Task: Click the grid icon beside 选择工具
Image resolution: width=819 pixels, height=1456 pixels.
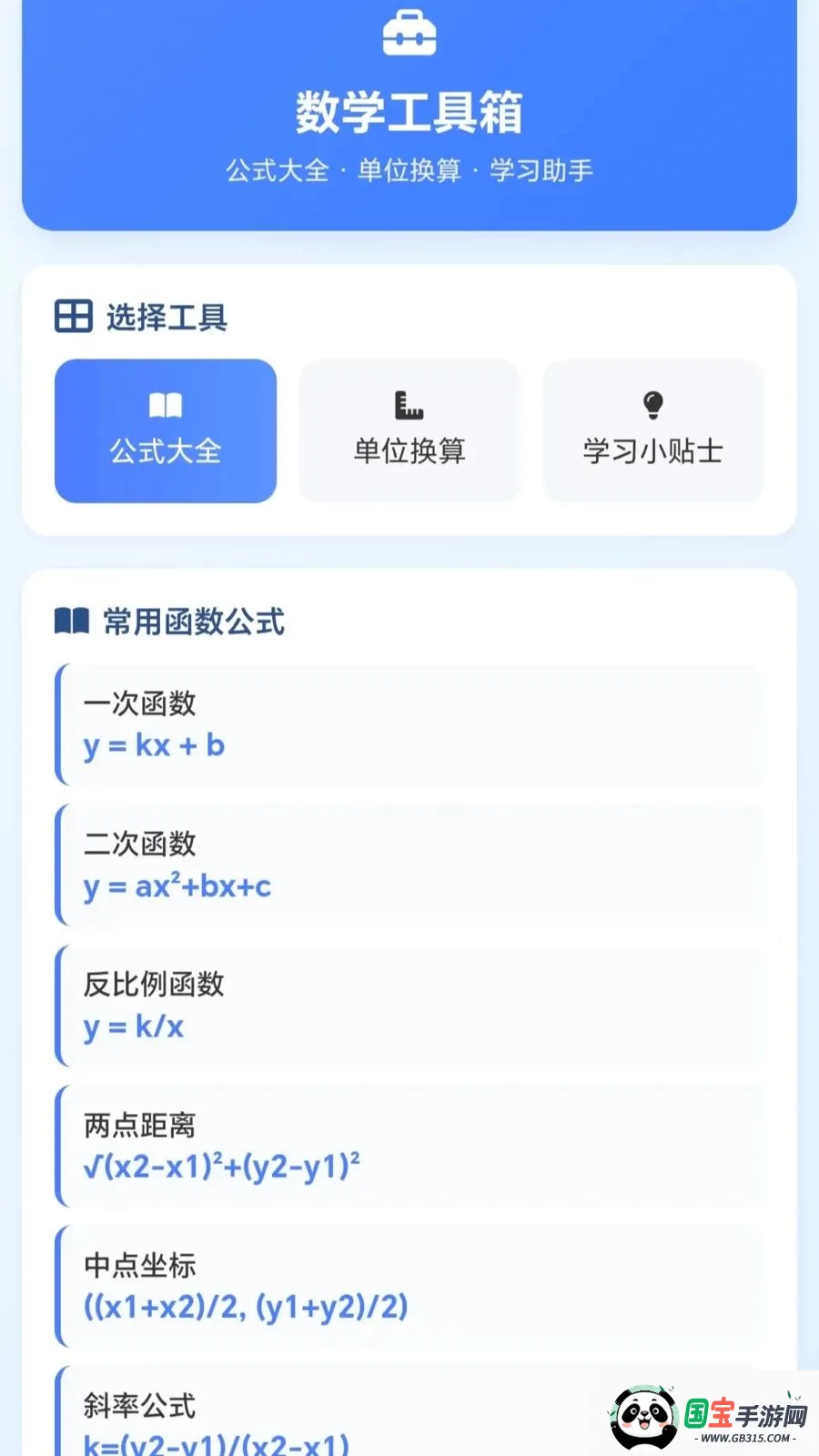Action: click(75, 318)
